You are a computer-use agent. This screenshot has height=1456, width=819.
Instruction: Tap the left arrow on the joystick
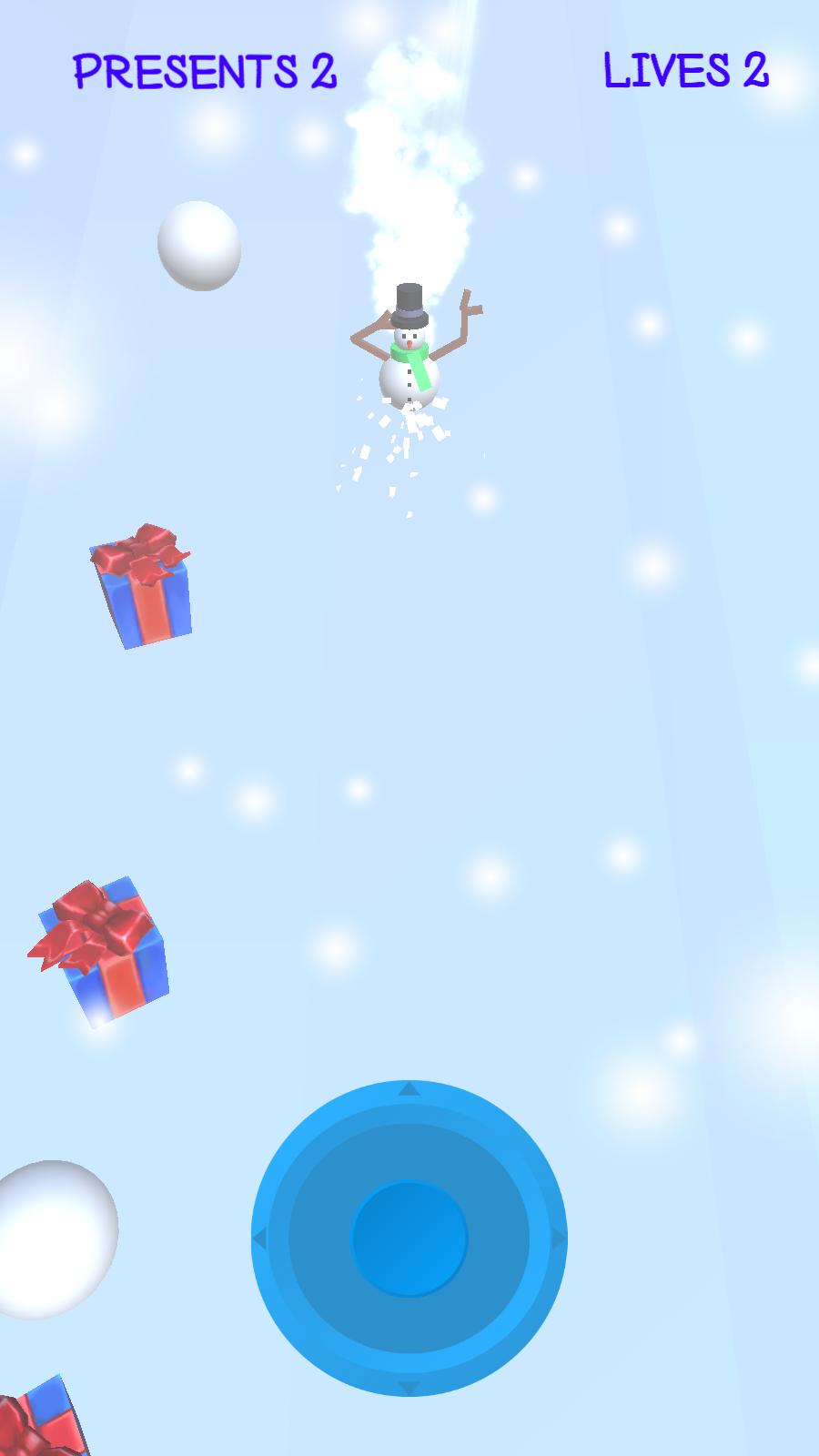(260, 1239)
